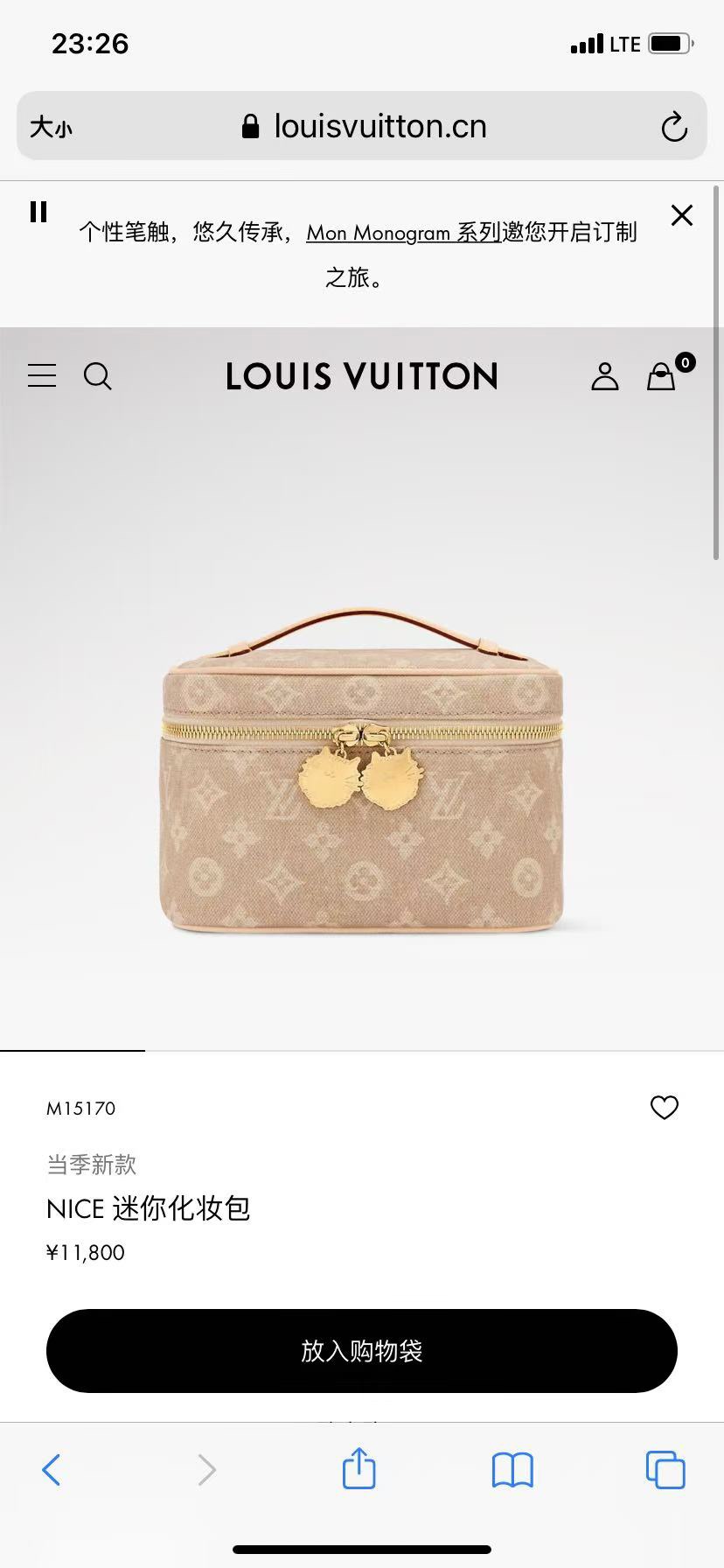Select the LOUIS VUITTON logo
The image size is (724, 1568).
[x=361, y=376]
